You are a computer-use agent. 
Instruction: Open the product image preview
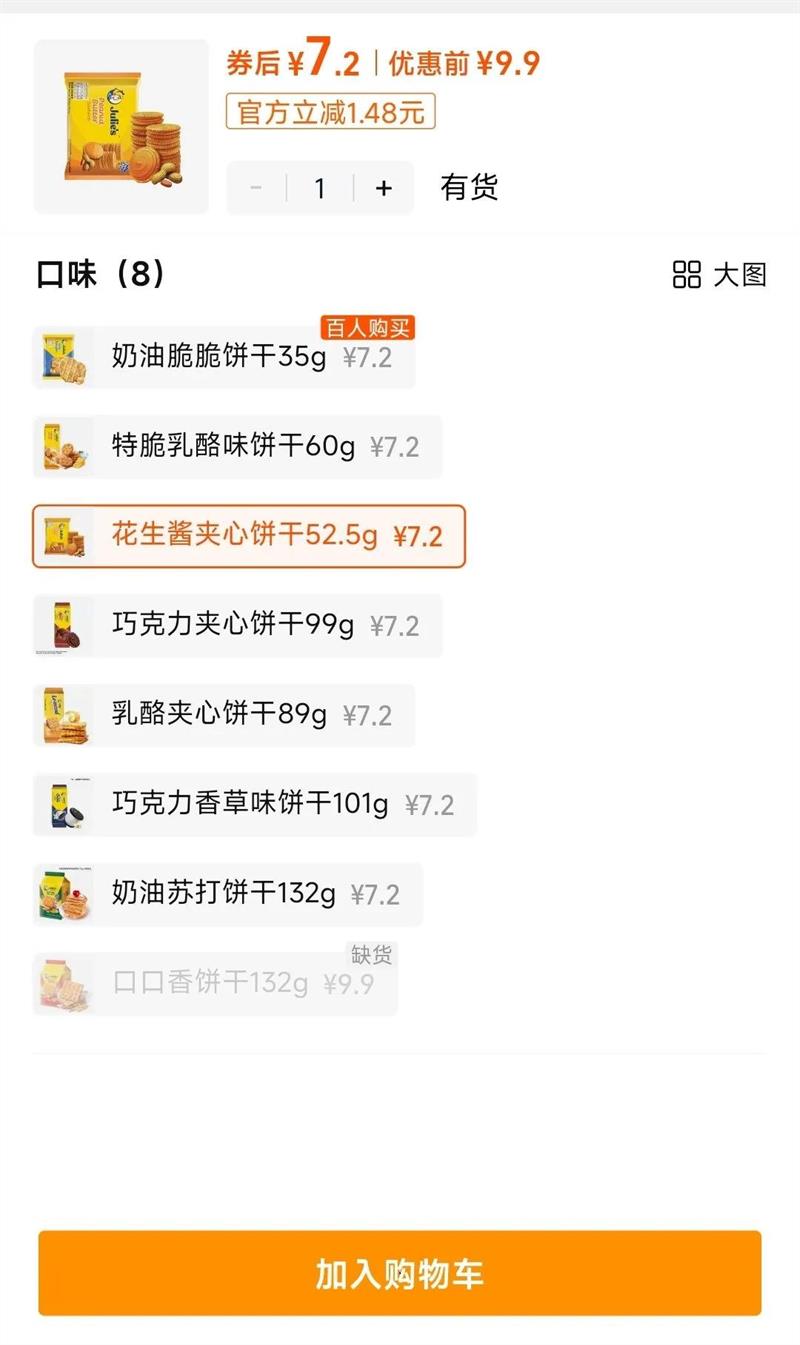point(121,127)
